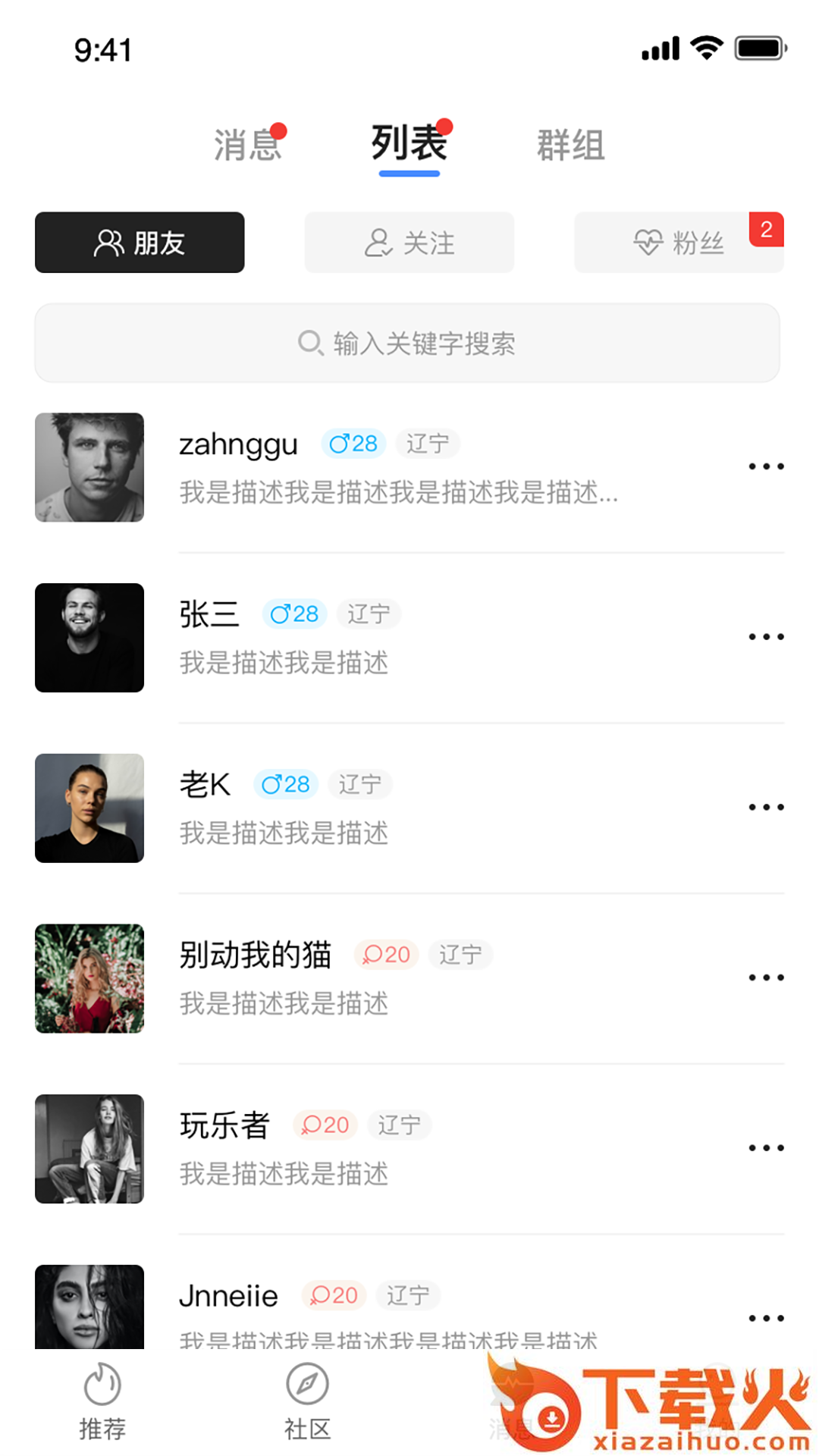Go to the 社区 bottom tab

point(307,1401)
